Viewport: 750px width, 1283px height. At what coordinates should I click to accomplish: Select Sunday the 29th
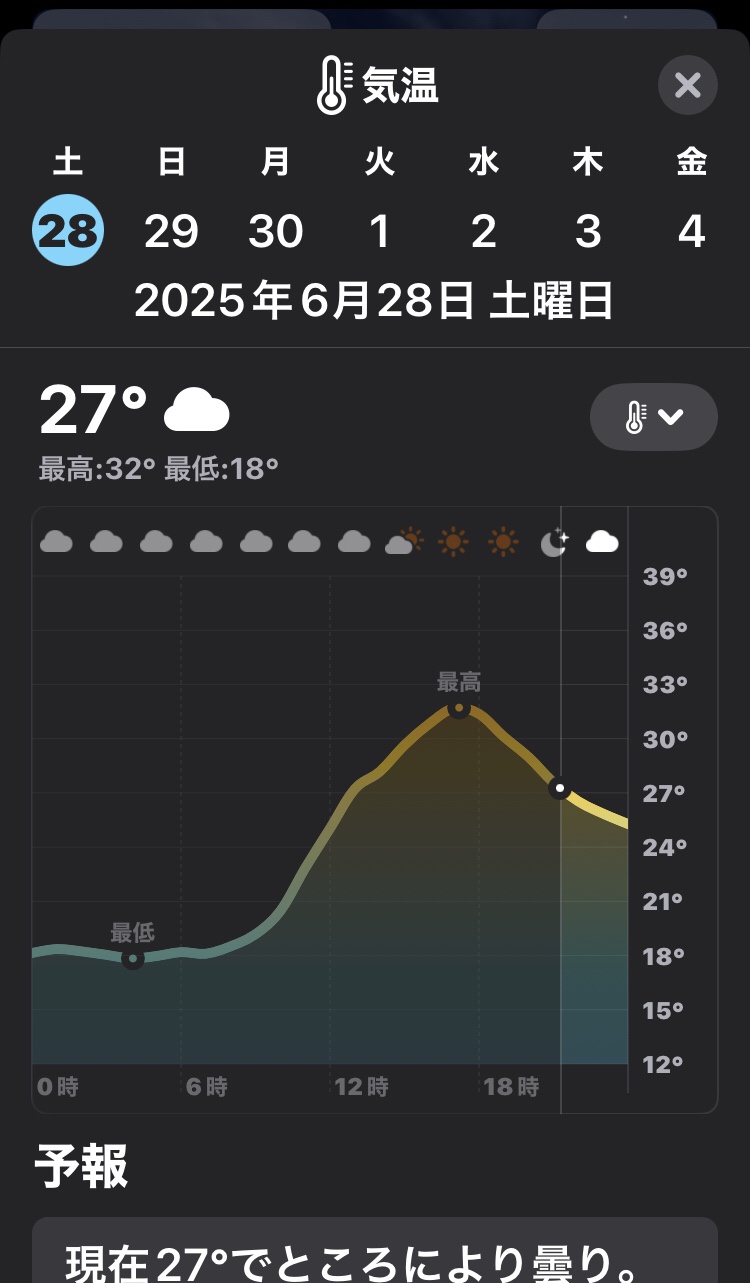click(171, 231)
